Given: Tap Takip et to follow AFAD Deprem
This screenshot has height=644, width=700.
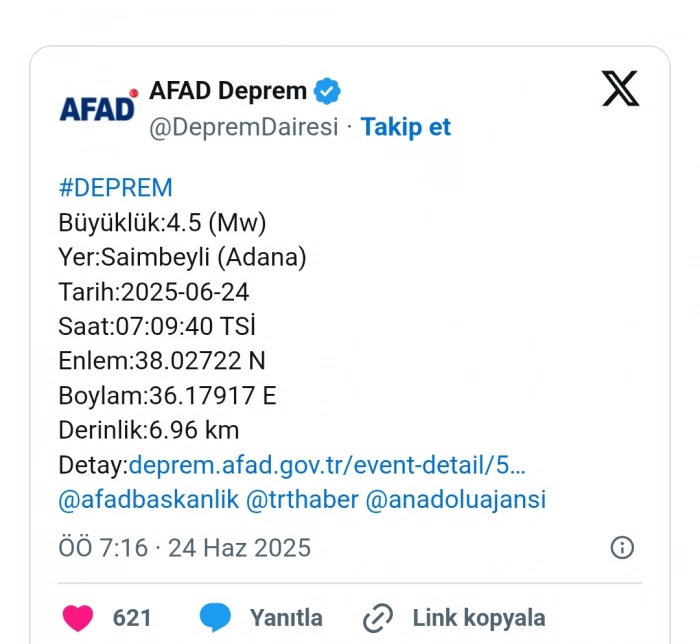Looking at the screenshot, I should point(405,127).
